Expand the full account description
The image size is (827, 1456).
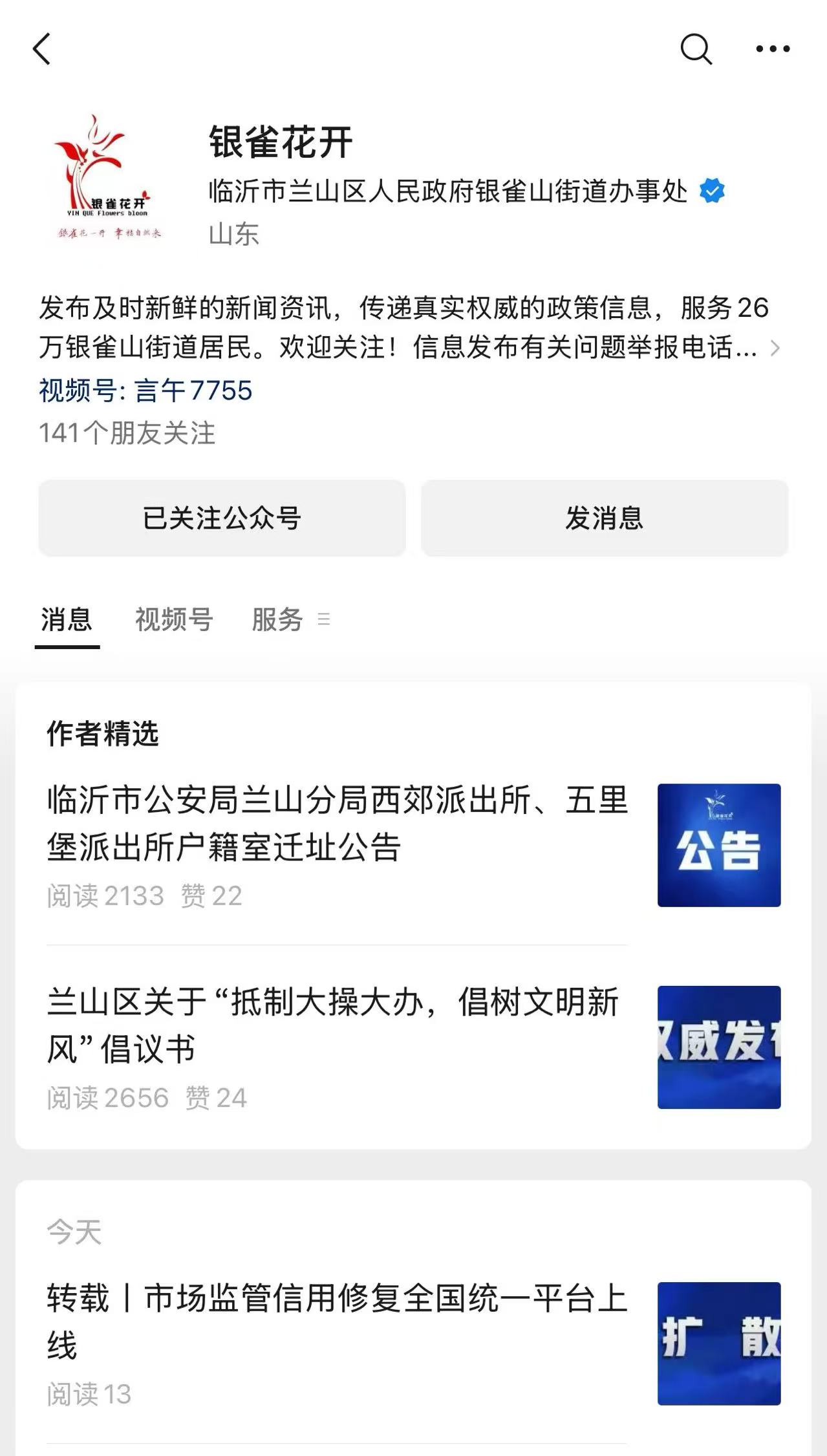point(775,348)
